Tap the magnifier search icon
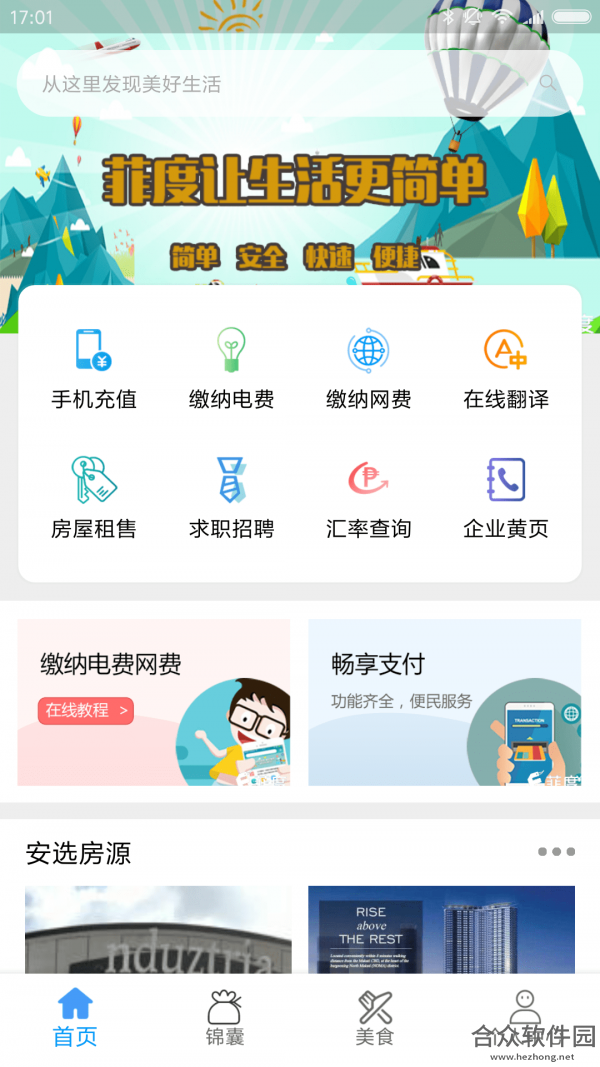The image size is (600, 1067). (x=548, y=84)
